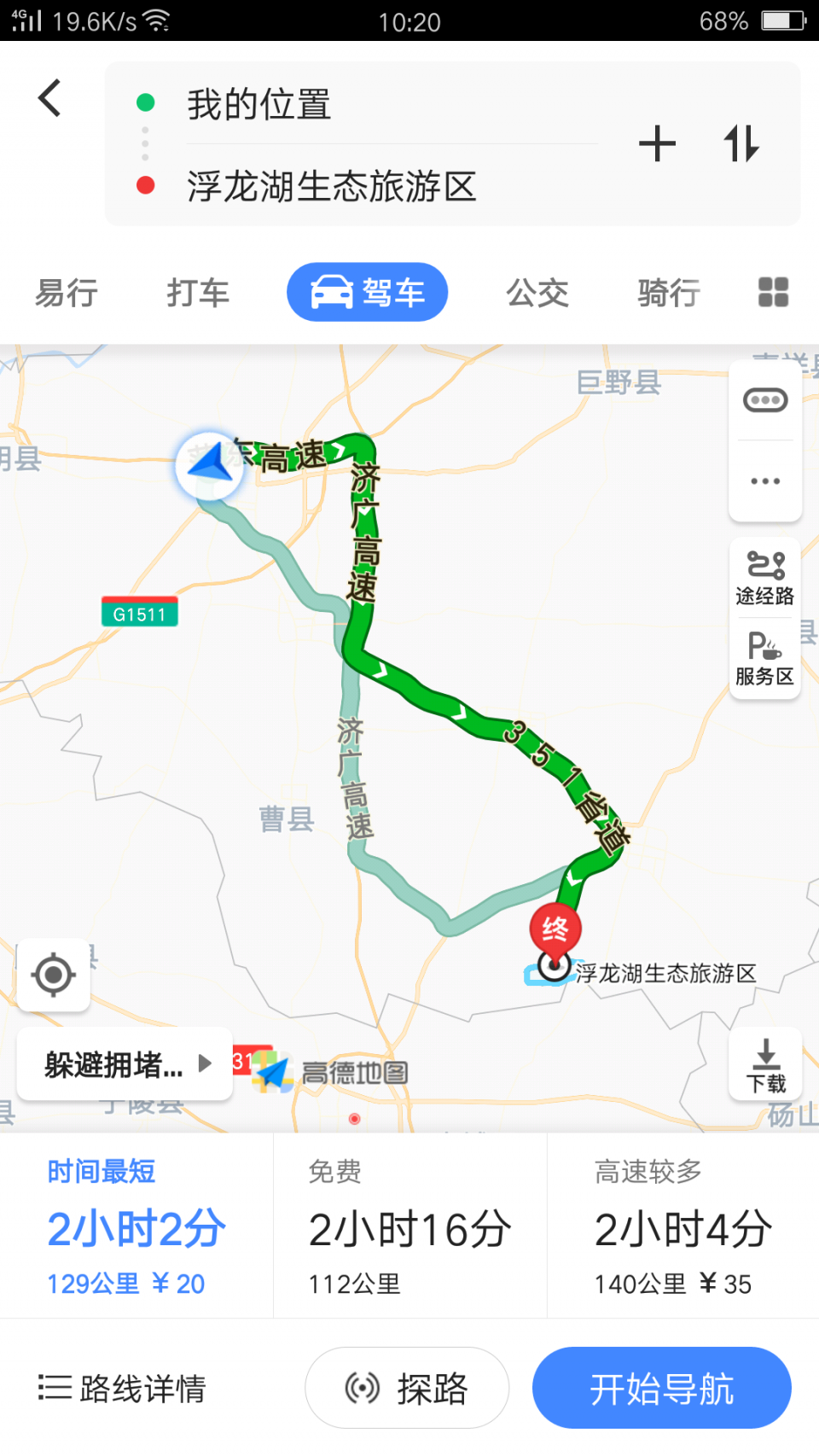Download offline map via 下载
The image size is (819, 1456).
[766, 1065]
